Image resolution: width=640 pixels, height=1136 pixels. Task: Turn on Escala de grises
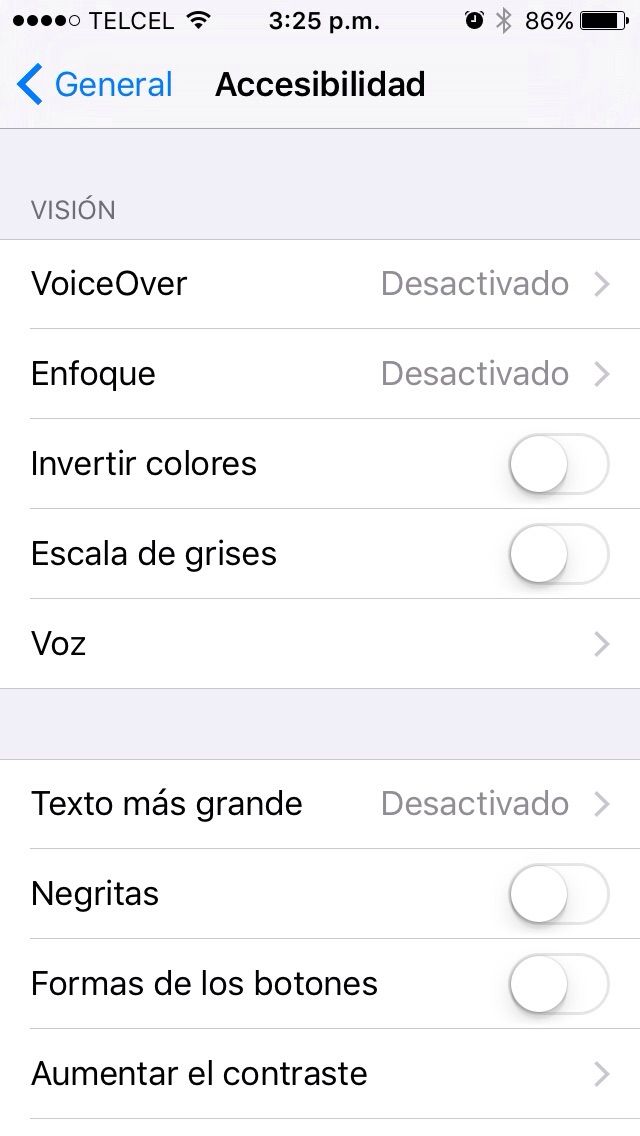pos(558,554)
